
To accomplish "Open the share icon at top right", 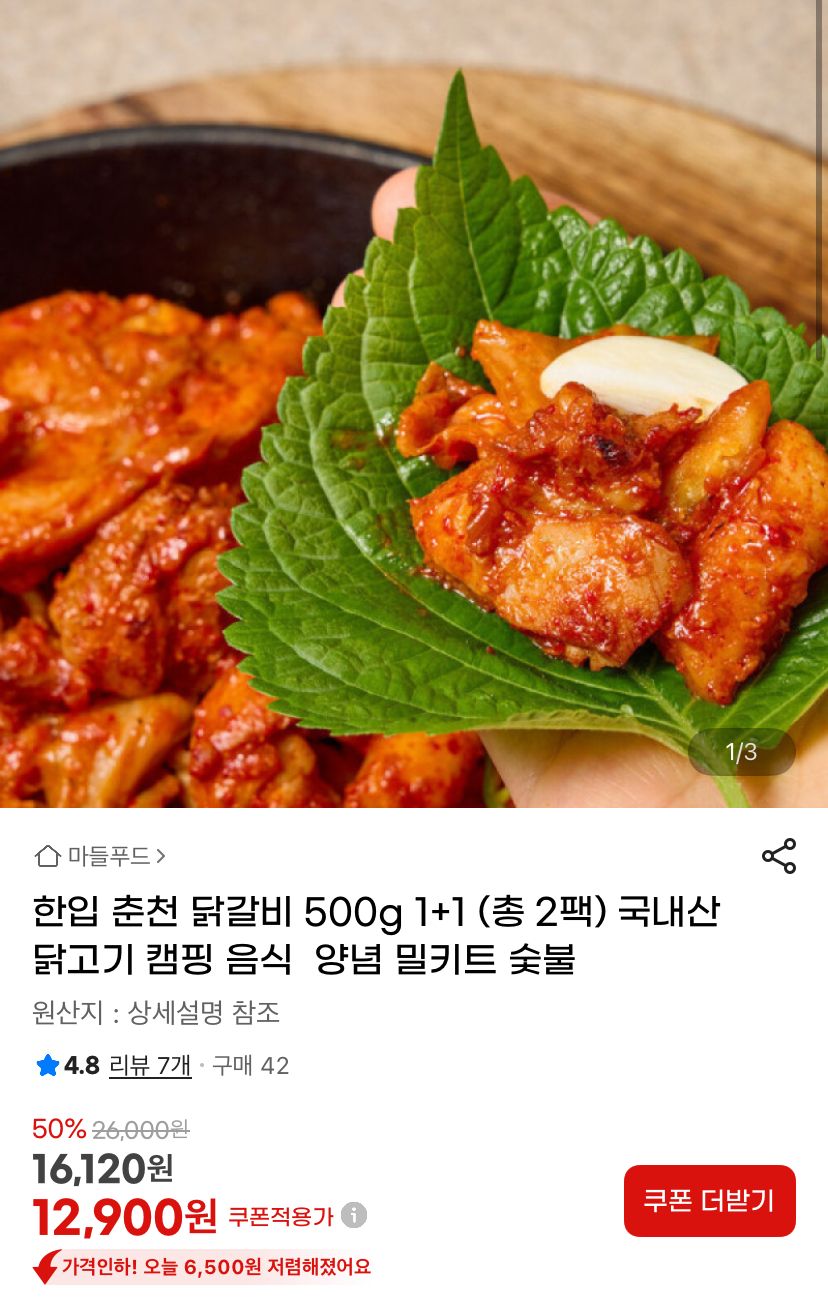I will (x=780, y=855).
